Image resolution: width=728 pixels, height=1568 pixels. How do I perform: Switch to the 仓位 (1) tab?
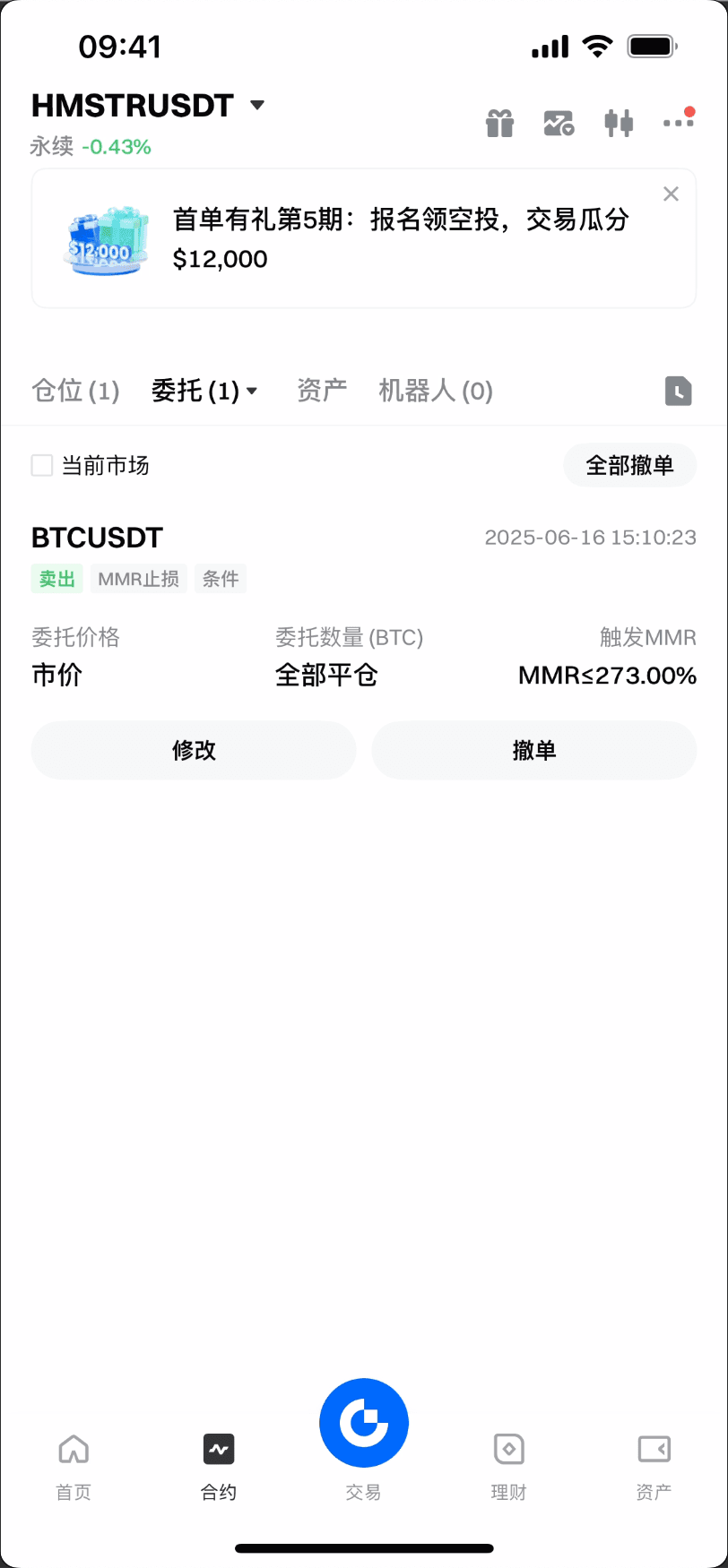click(x=75, y=391)
